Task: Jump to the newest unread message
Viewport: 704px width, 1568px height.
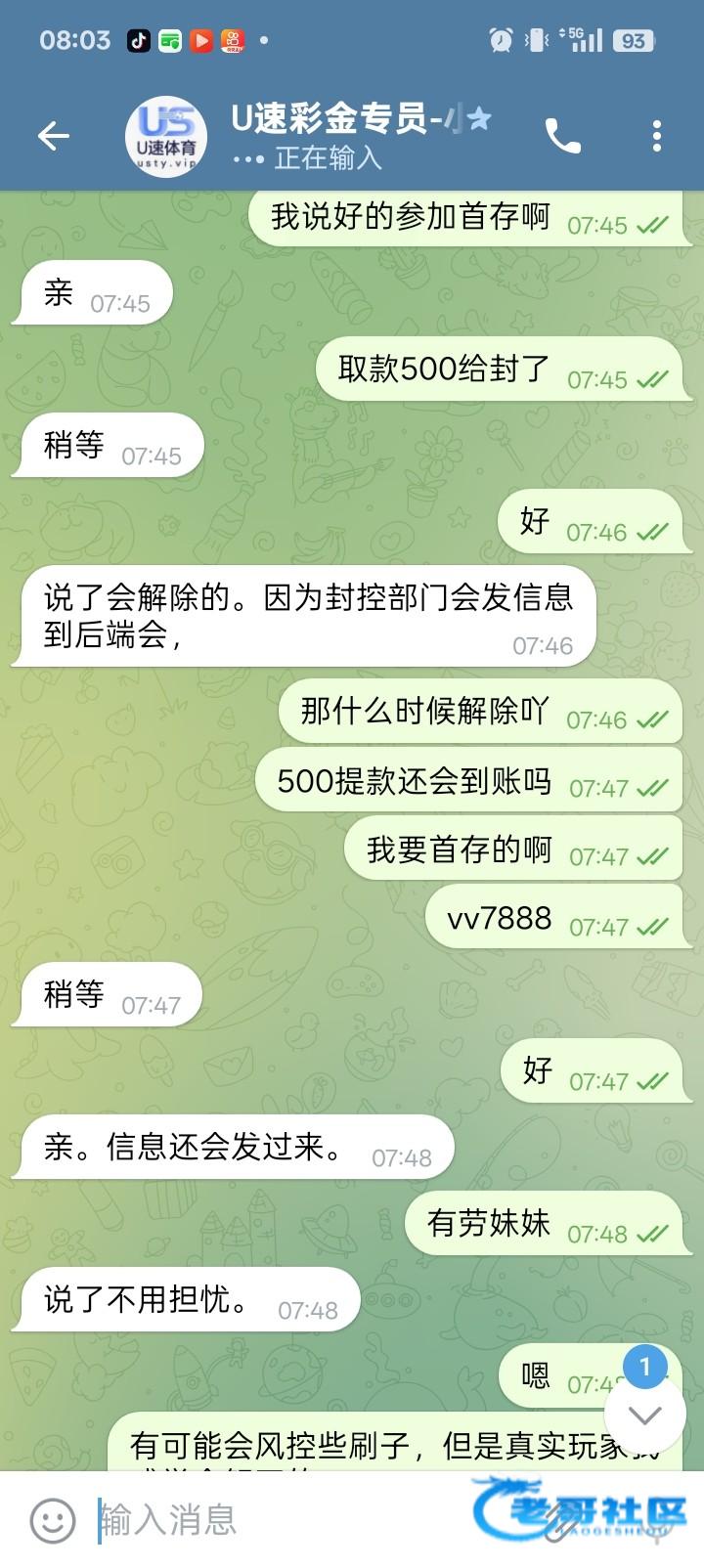Action: coord(644,1413)
